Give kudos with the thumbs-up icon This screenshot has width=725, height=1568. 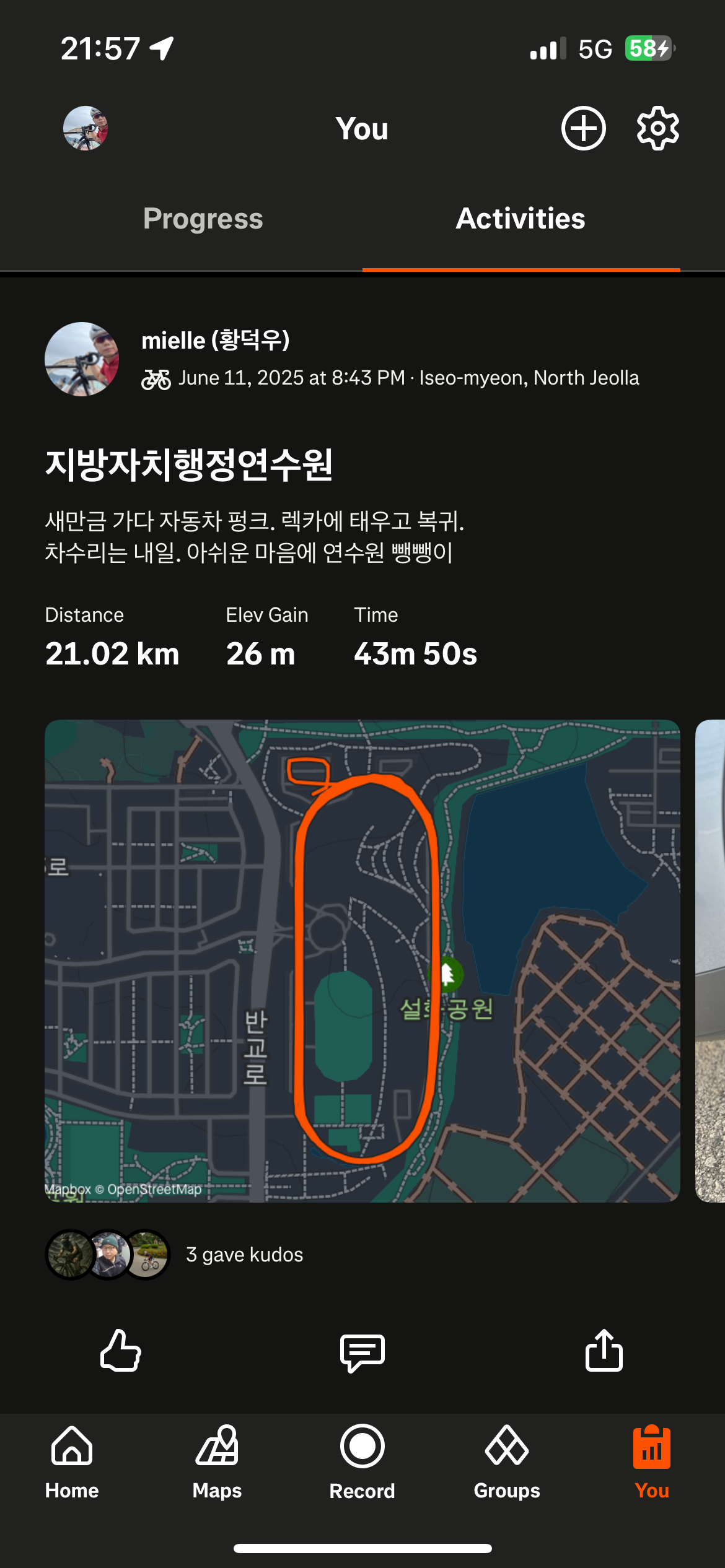120,1351
